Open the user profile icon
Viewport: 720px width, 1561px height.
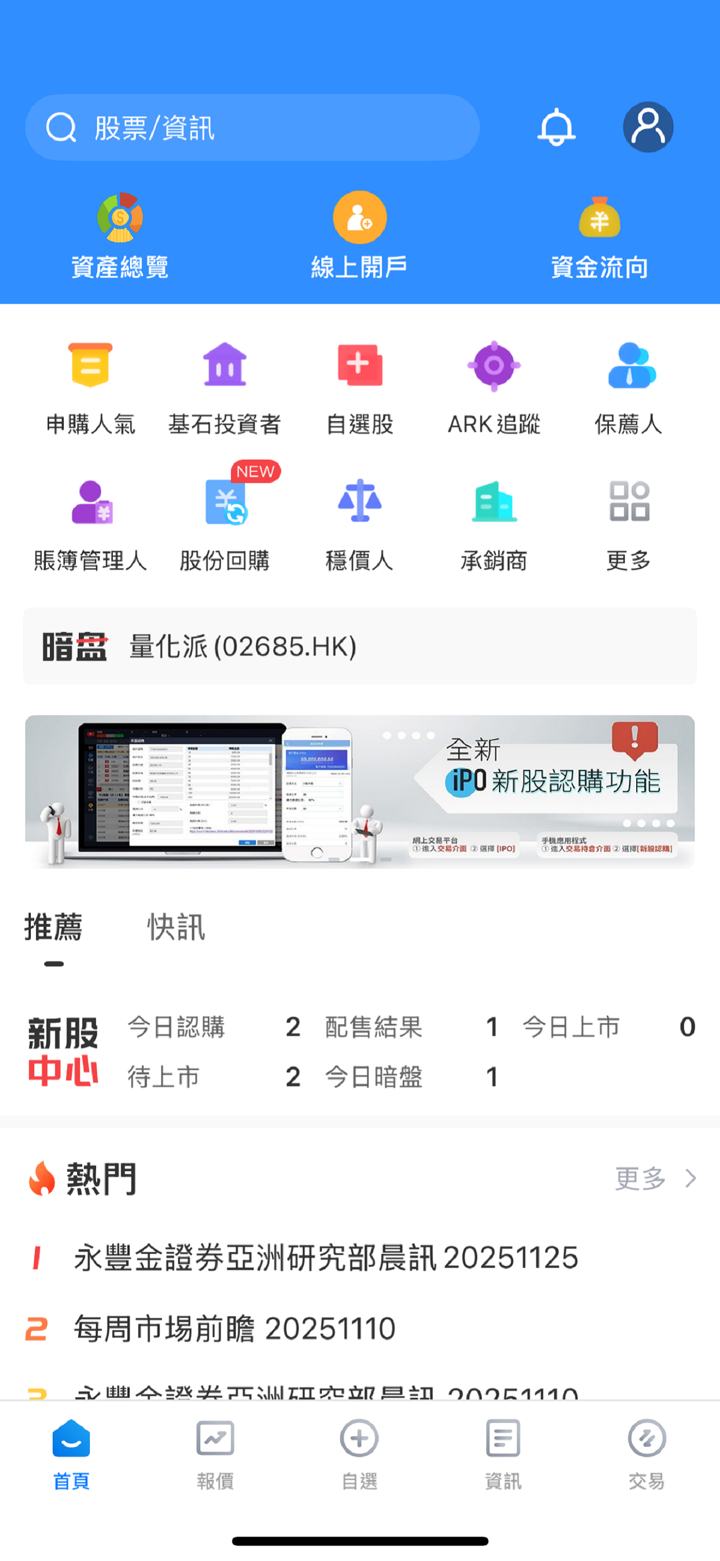click(x=648, y=127)
